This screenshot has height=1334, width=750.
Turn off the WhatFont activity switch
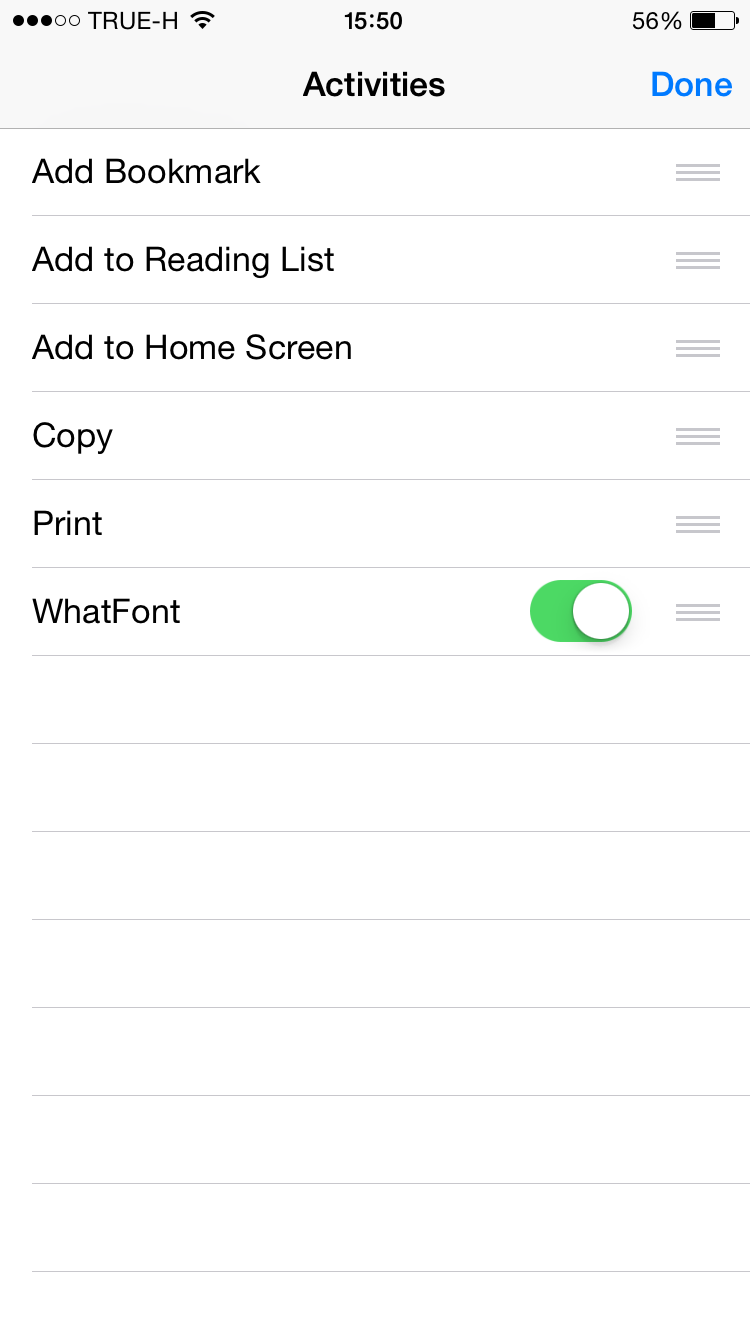pos(581,611)
